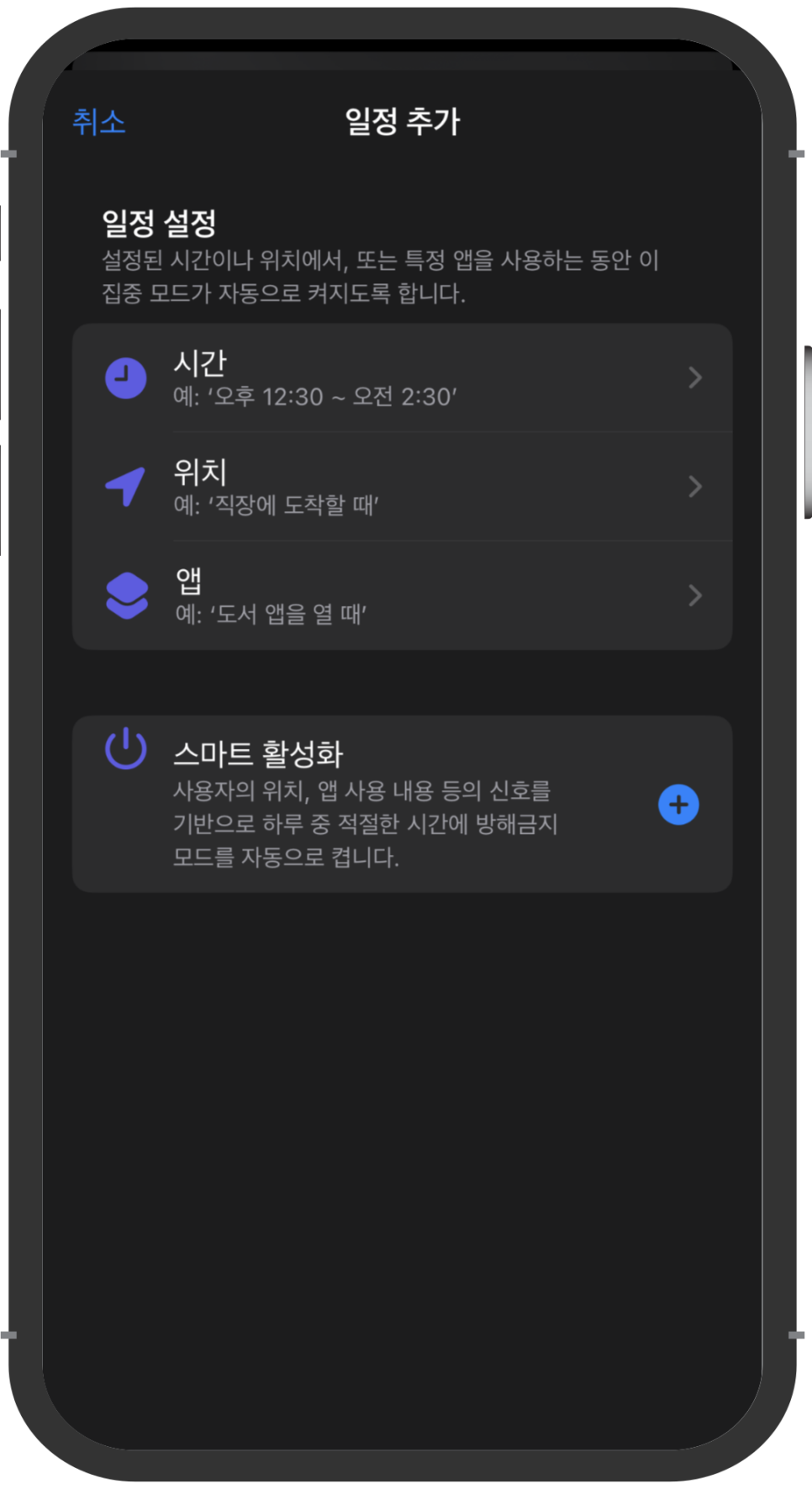The height and width of the screenshot is (1489, 812).
Task: Add 스마트 활성화 with the plus button
Action: point(678,805)
